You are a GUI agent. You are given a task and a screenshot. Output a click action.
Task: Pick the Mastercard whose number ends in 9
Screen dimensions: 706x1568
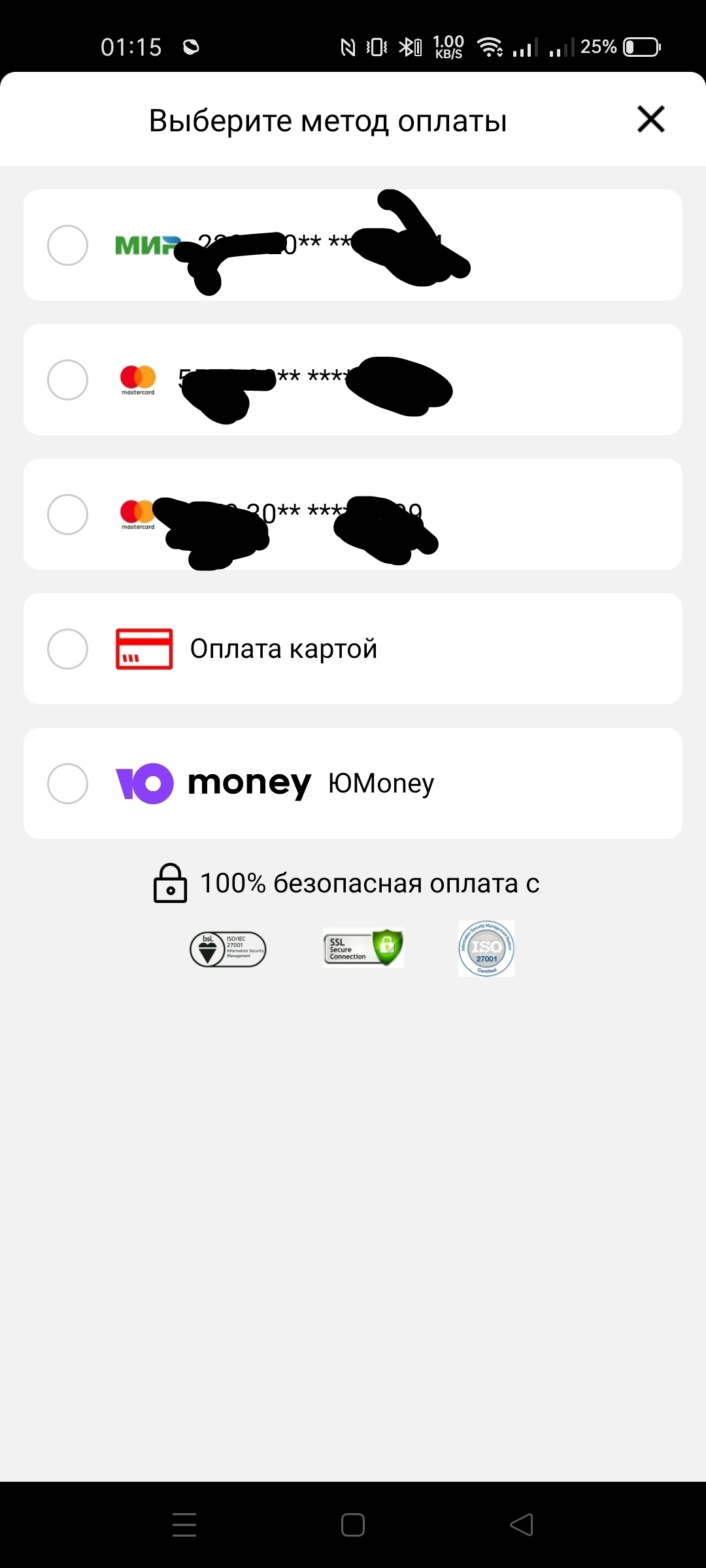pos(68,514)
